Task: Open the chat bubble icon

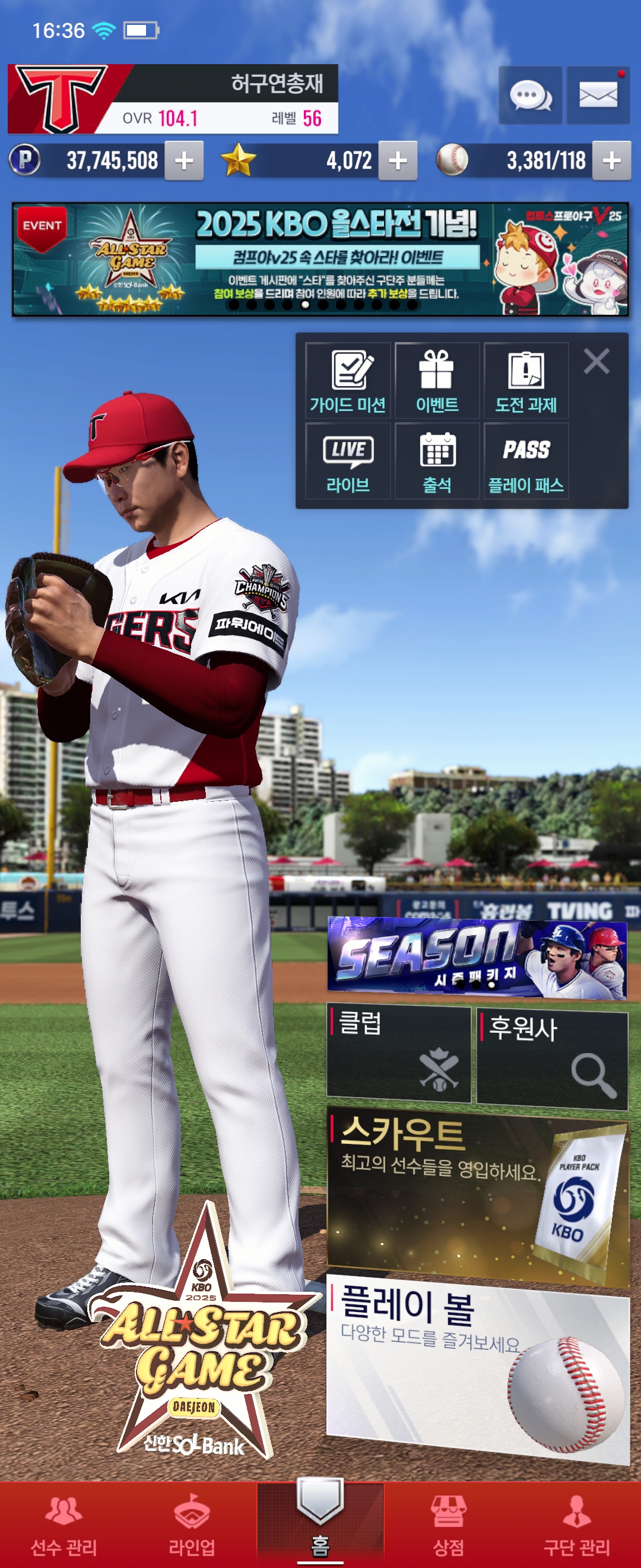Action: coord(529,96)
